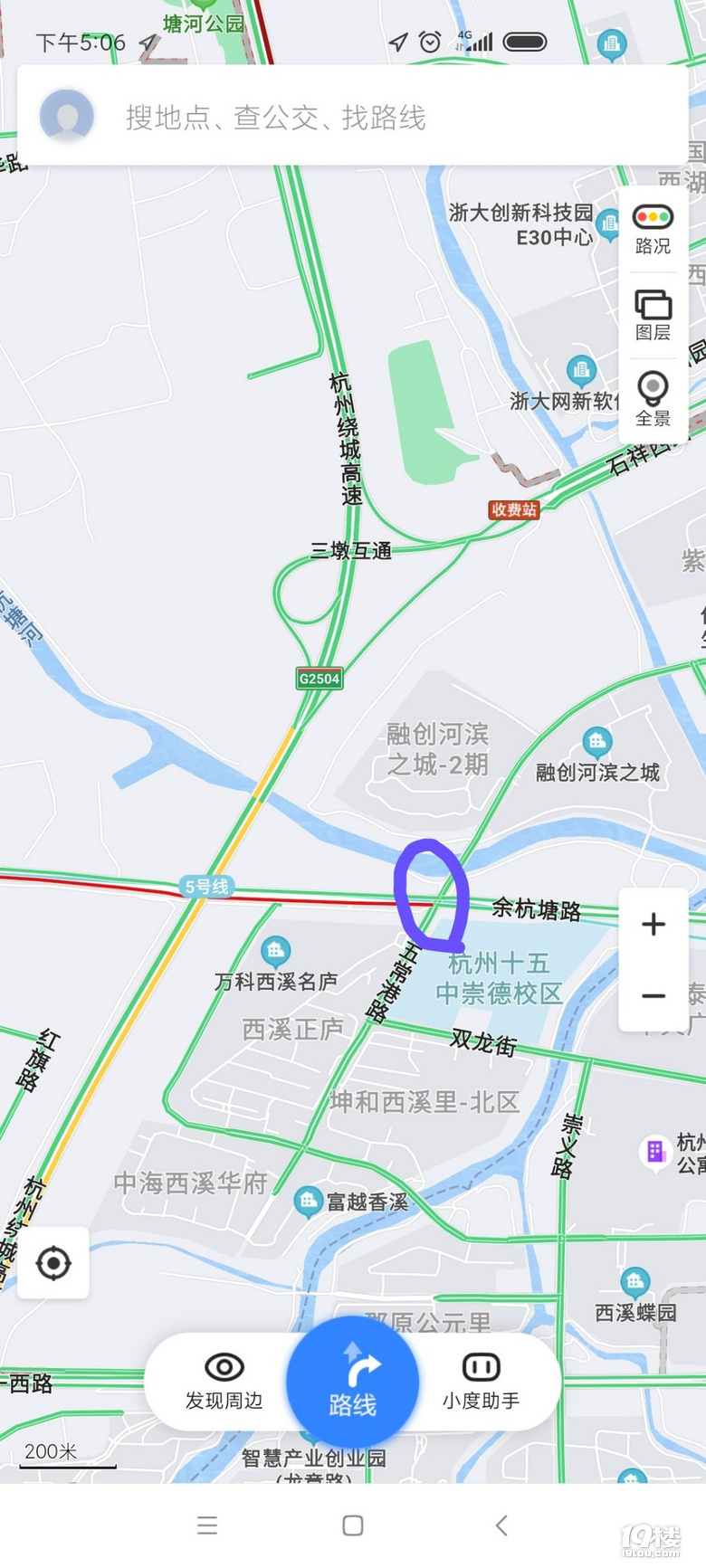This screenshot has height=1568, width=706.
Task: Open the search box for places and routes
Action: [x=362, y=118]
